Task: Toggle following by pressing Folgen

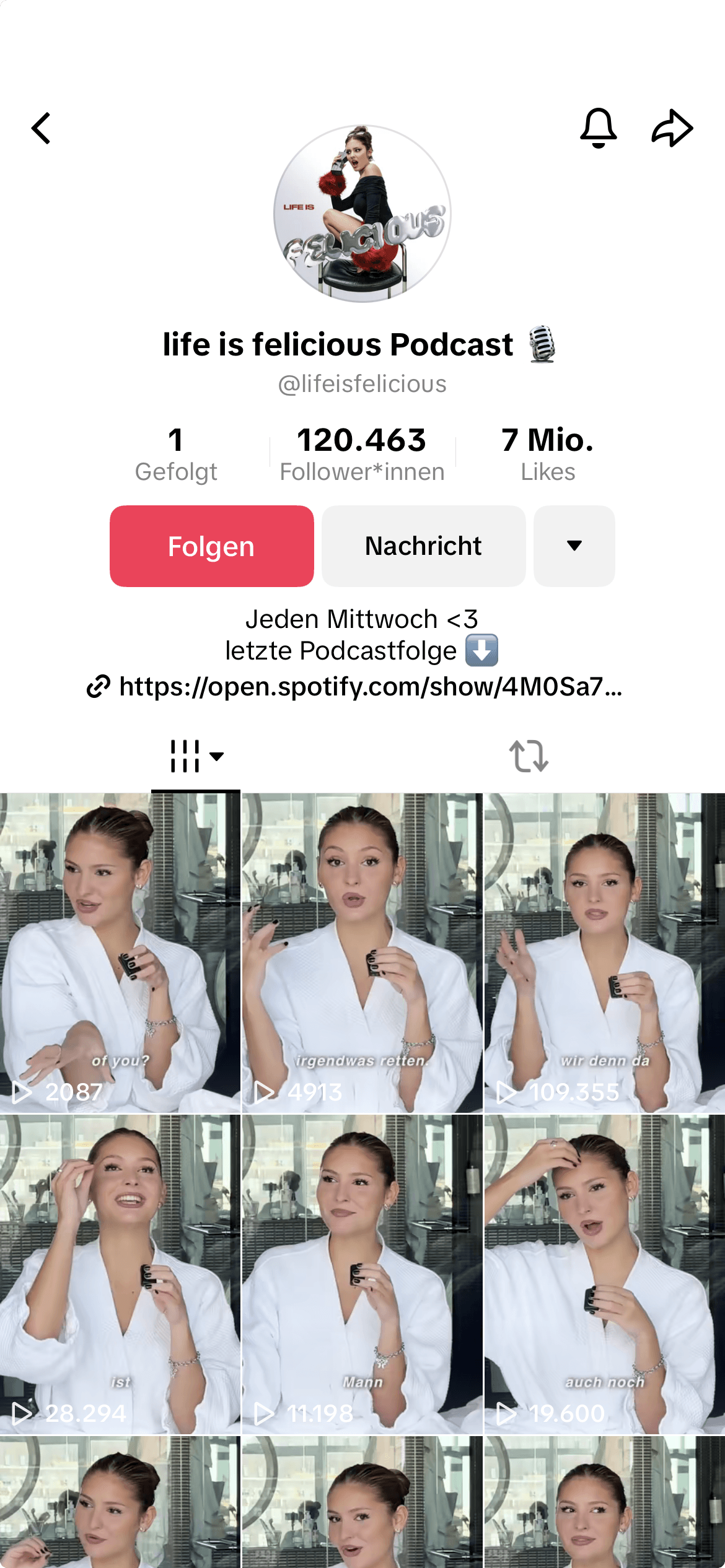Action: coord(211,545)
